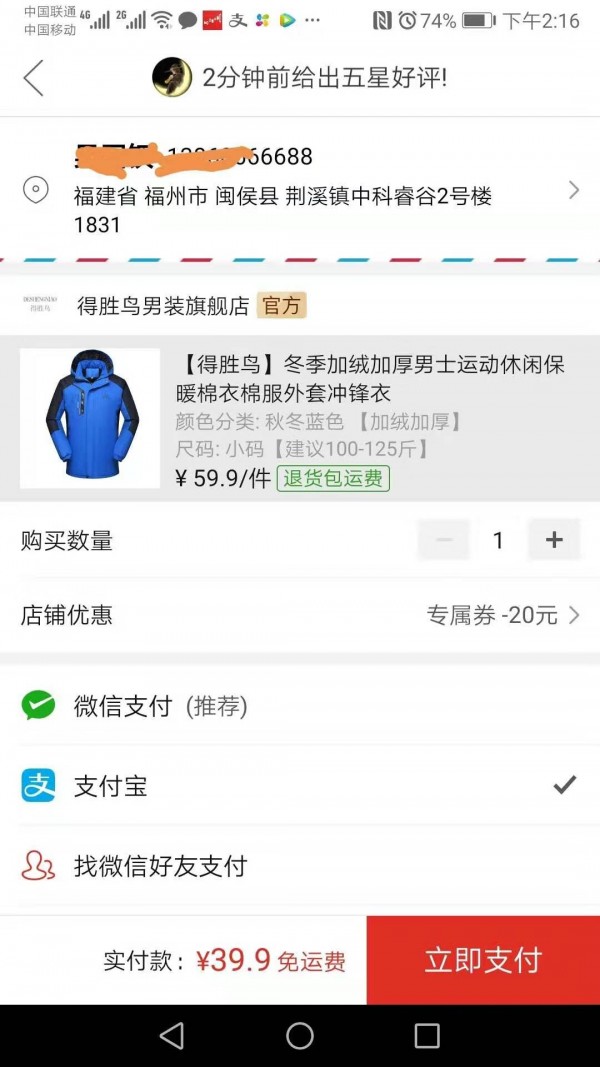This screenshot has height=1067, width=600.
Task: Return to the phone home screen
Action: pyautogui.click(x=300, y=1036)
